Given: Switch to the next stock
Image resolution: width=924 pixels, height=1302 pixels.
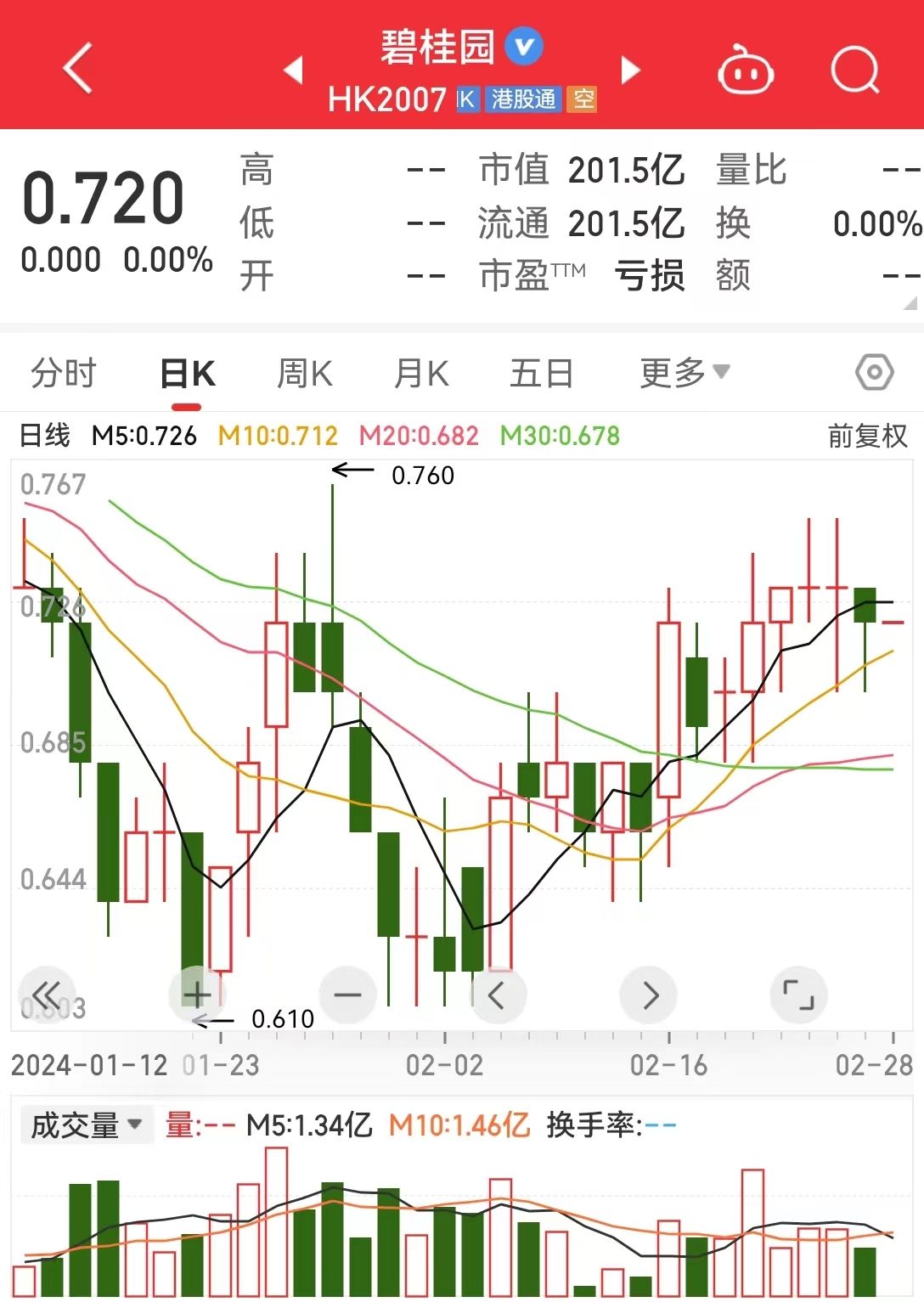Looking at the screenshot, I should (x=630, y=70).
